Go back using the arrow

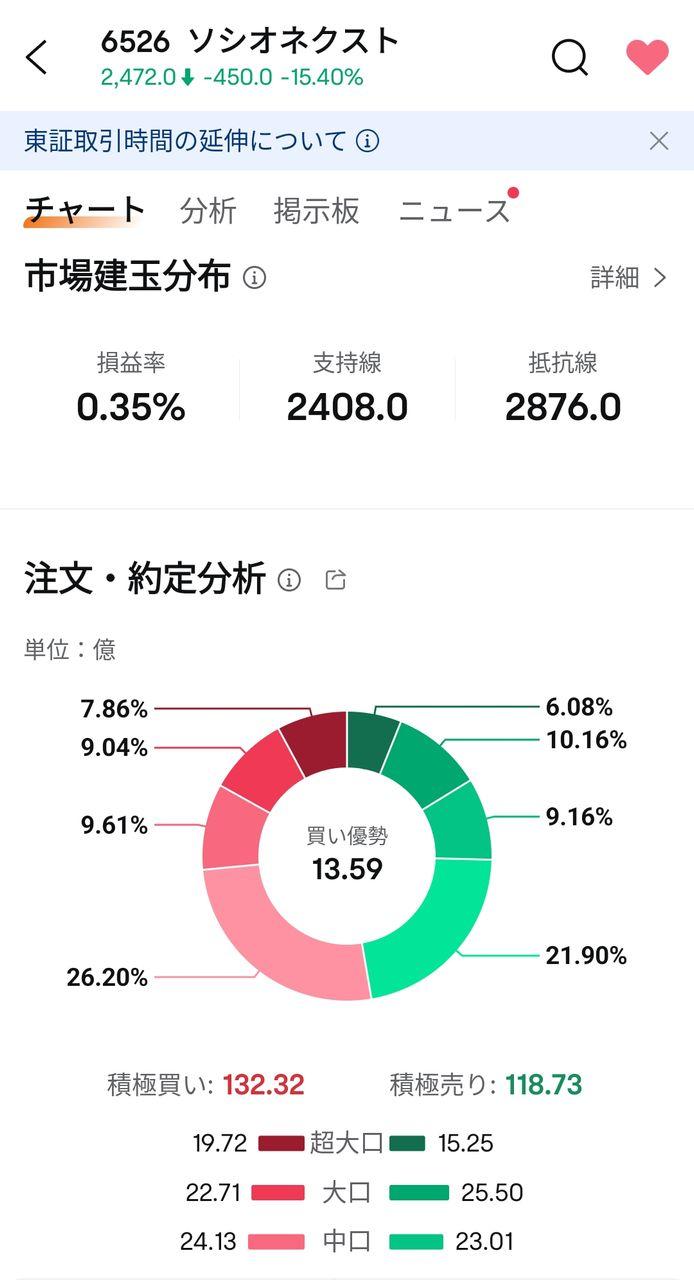pyautogui.click(x=37, y=58)
